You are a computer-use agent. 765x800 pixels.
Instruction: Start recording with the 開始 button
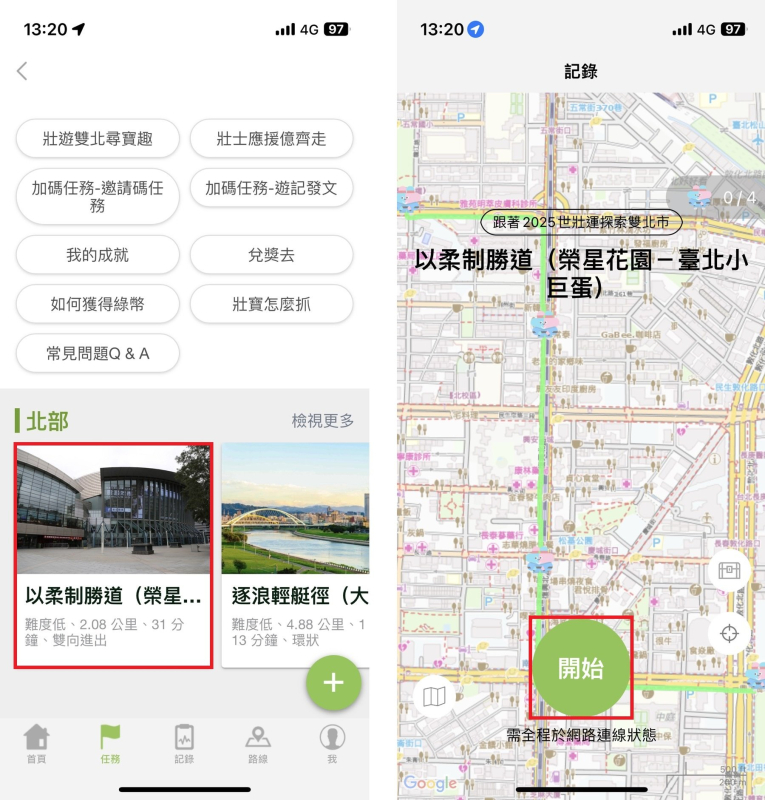point(581,667)
